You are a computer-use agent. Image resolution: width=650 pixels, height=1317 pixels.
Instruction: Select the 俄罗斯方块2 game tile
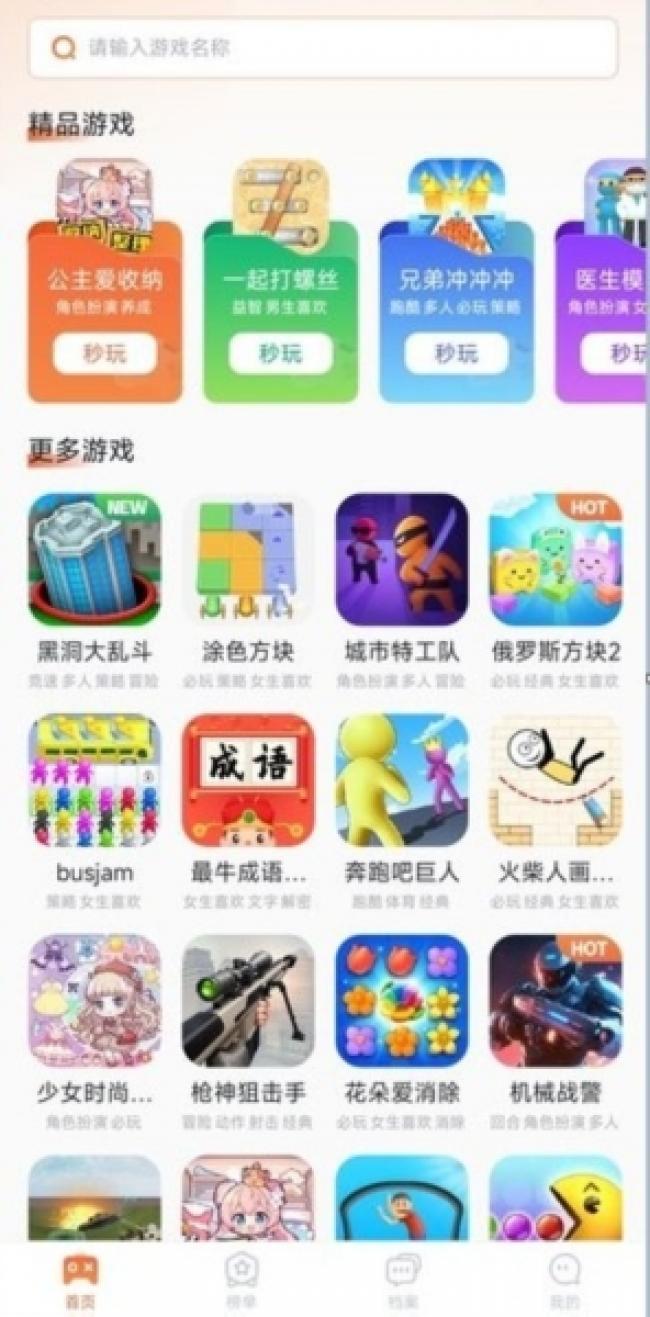[x=555, y=559]
